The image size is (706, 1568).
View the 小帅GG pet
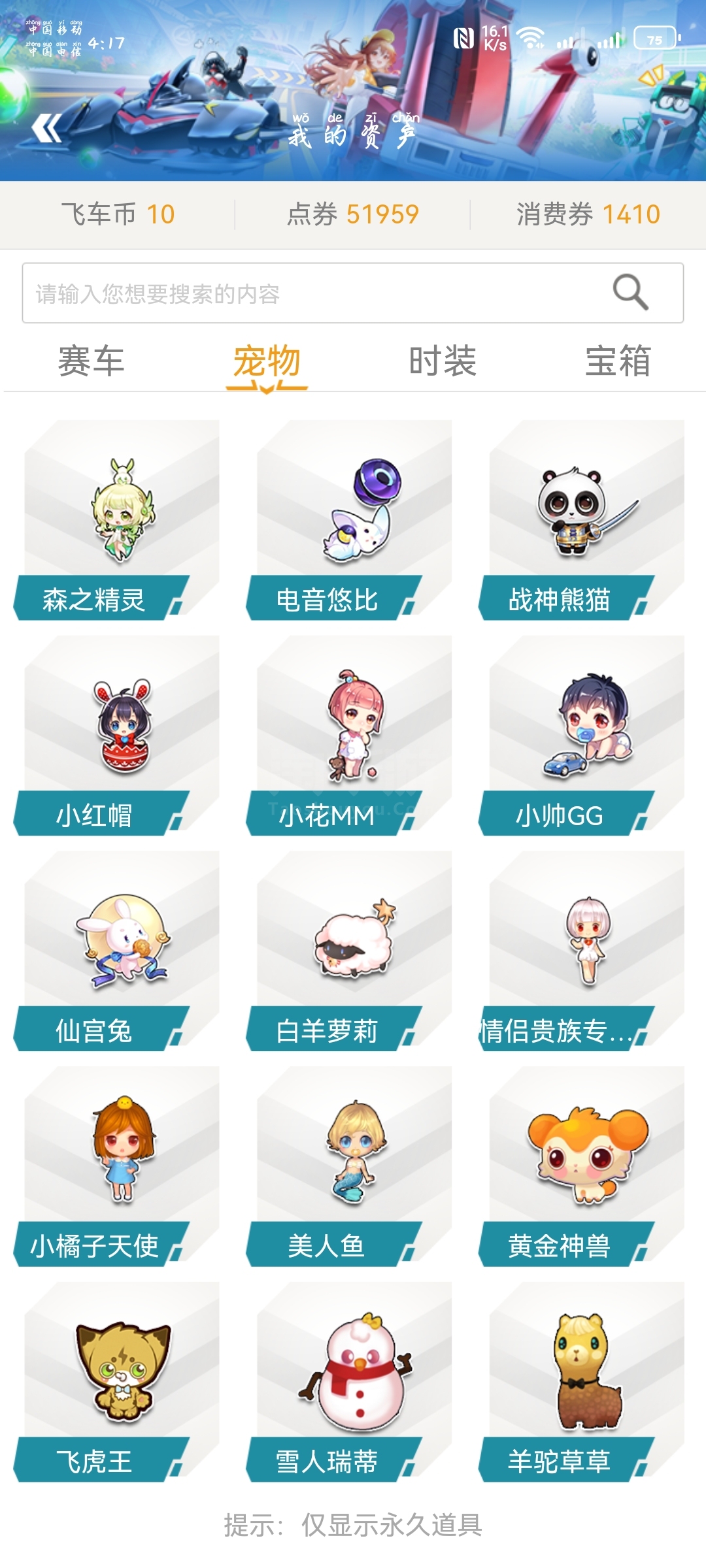[582, 735]
